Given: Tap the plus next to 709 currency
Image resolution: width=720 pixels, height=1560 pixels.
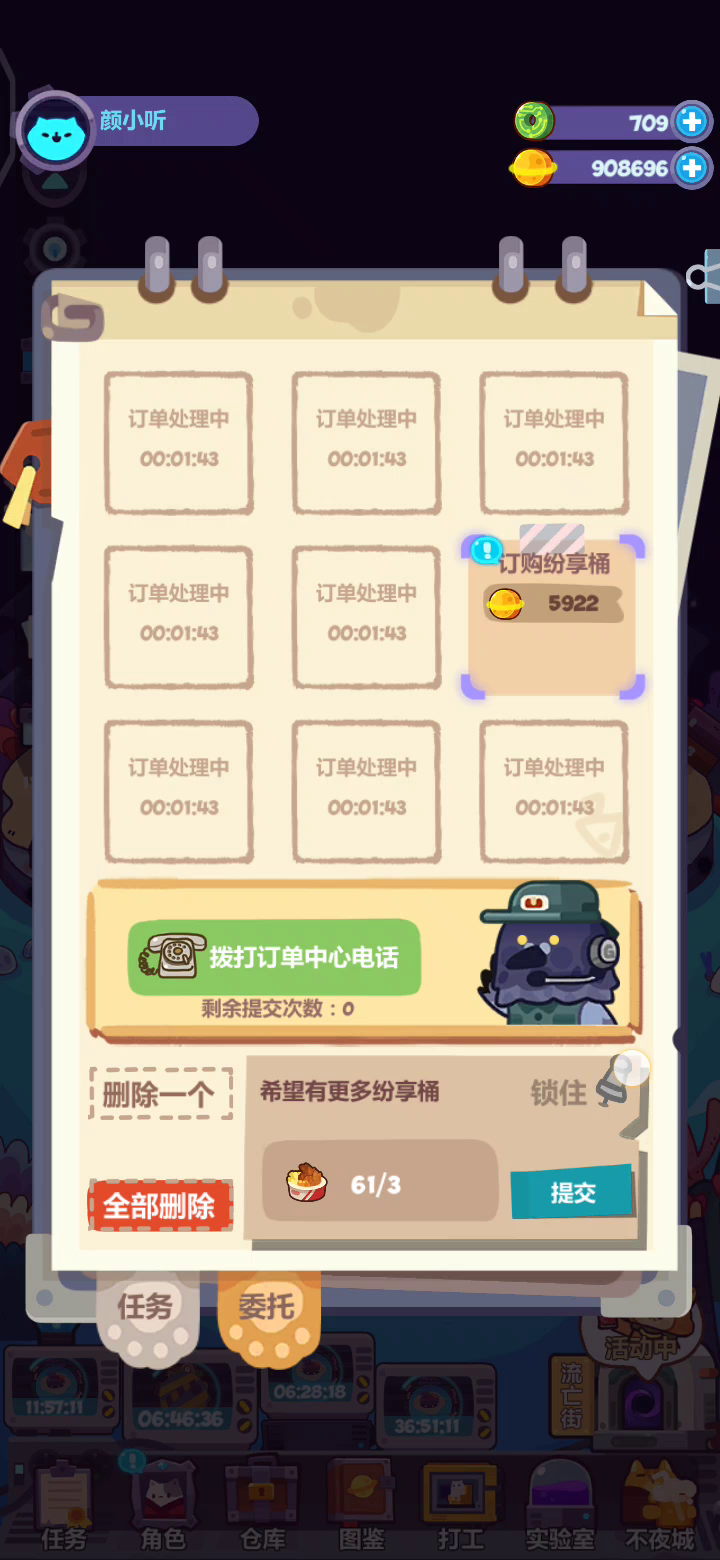Looking at the screenshot, I should click(691, 122).
